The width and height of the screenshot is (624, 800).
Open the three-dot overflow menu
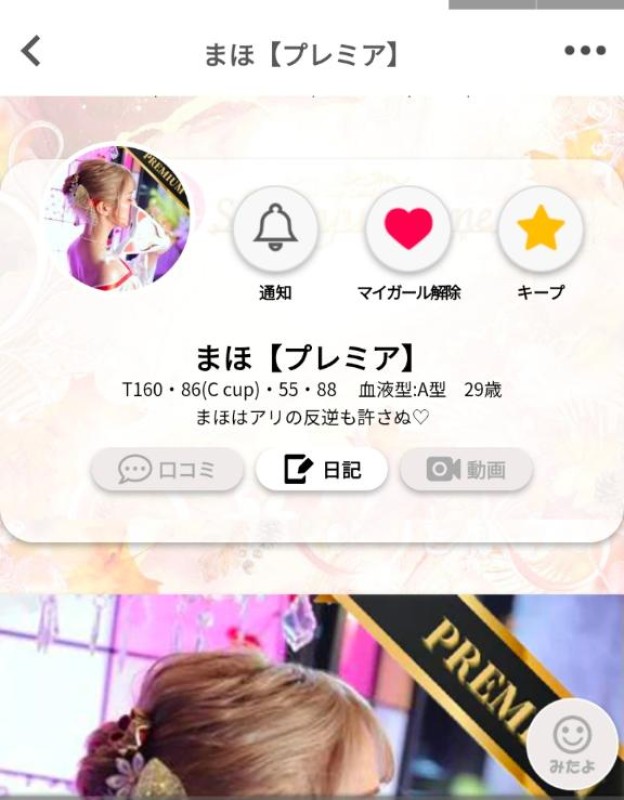(x=585, y=50)
